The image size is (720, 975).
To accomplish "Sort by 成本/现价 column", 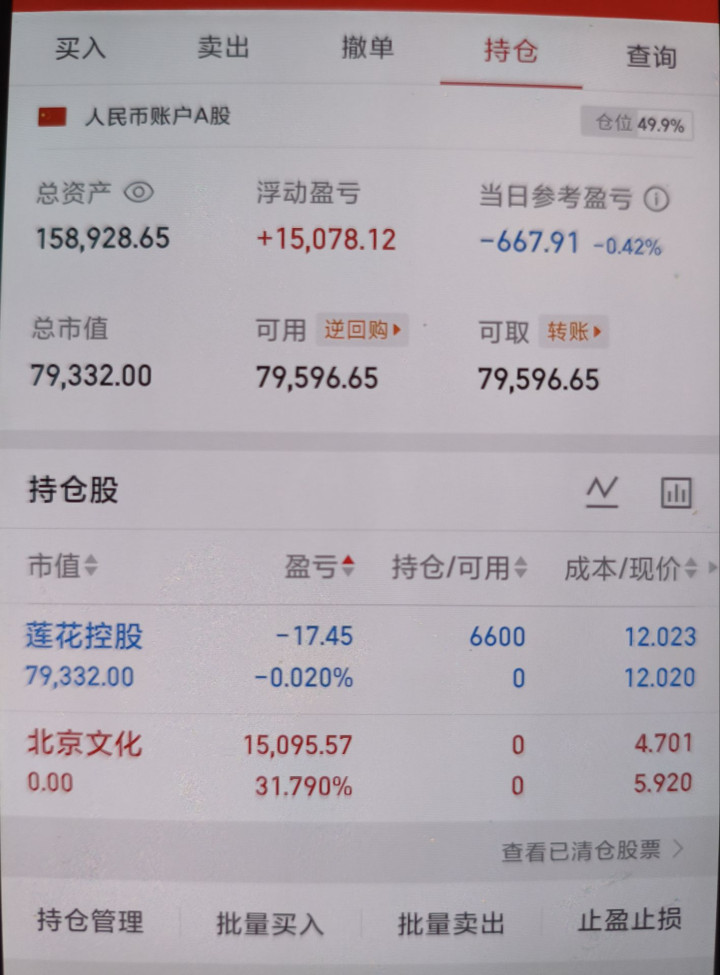I will [630, 568].
